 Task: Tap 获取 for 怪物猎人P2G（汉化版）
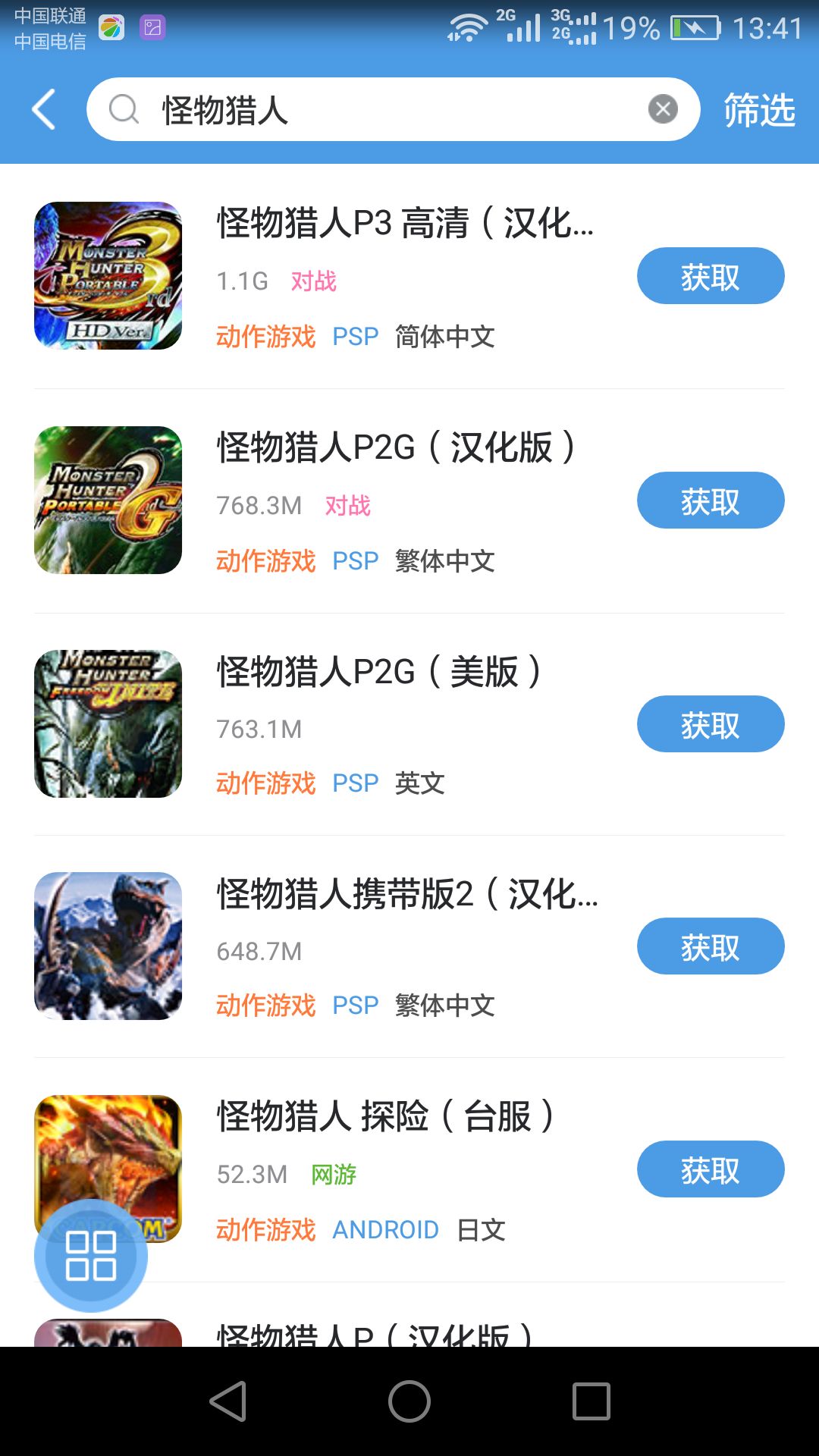[710, 500]
